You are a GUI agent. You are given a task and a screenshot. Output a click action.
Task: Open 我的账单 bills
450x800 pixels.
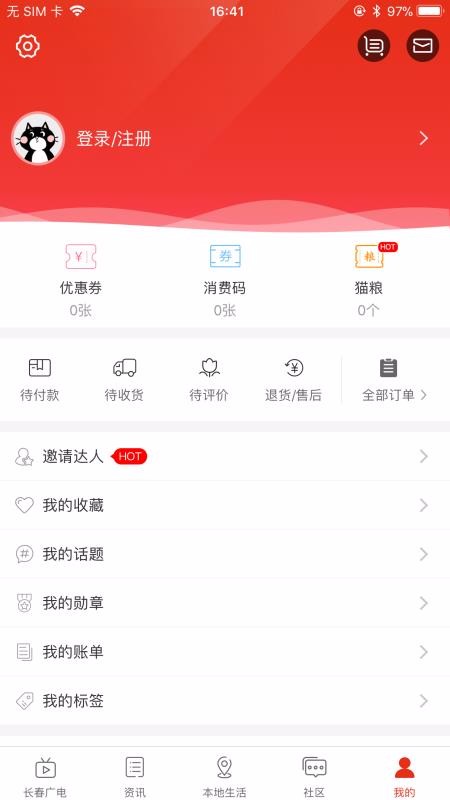pos(225,652)
